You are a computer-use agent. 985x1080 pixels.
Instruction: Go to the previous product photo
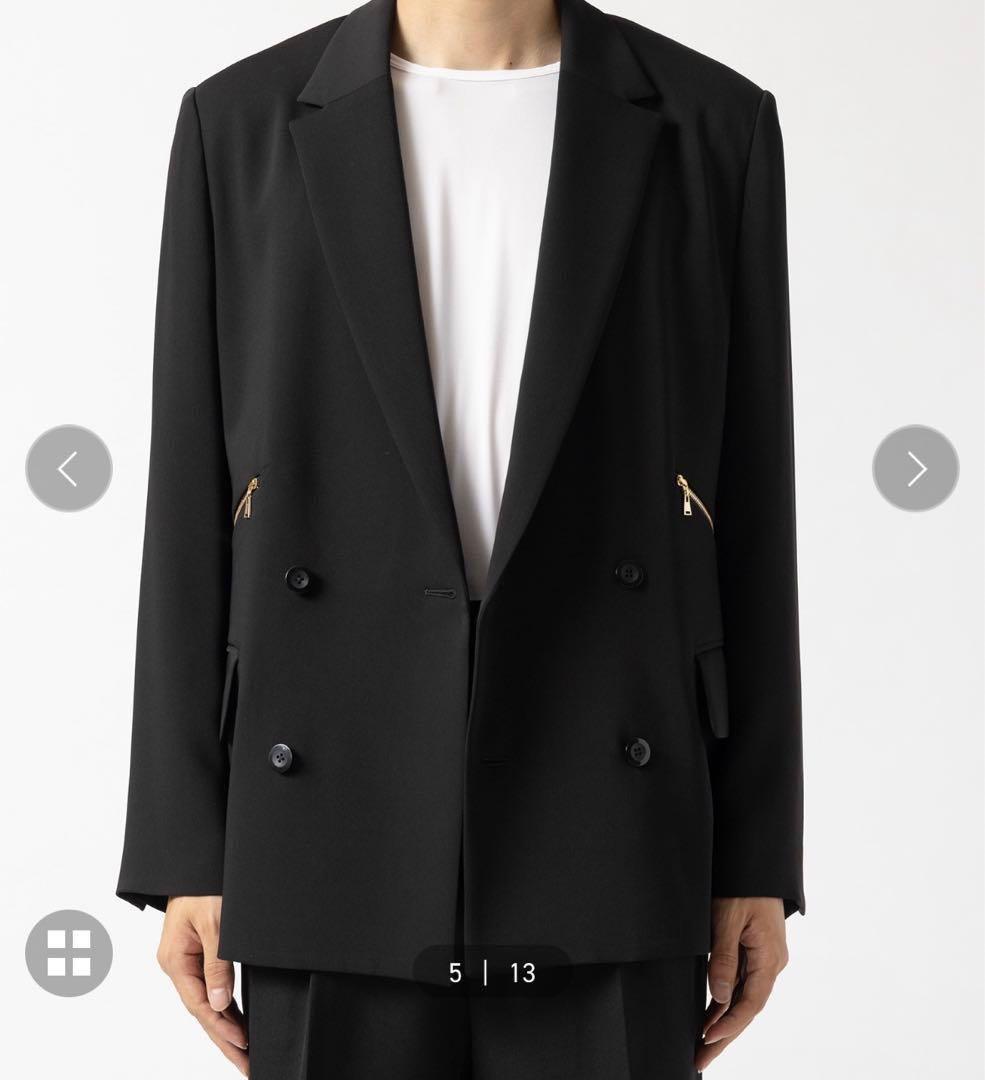coord(68,469)
